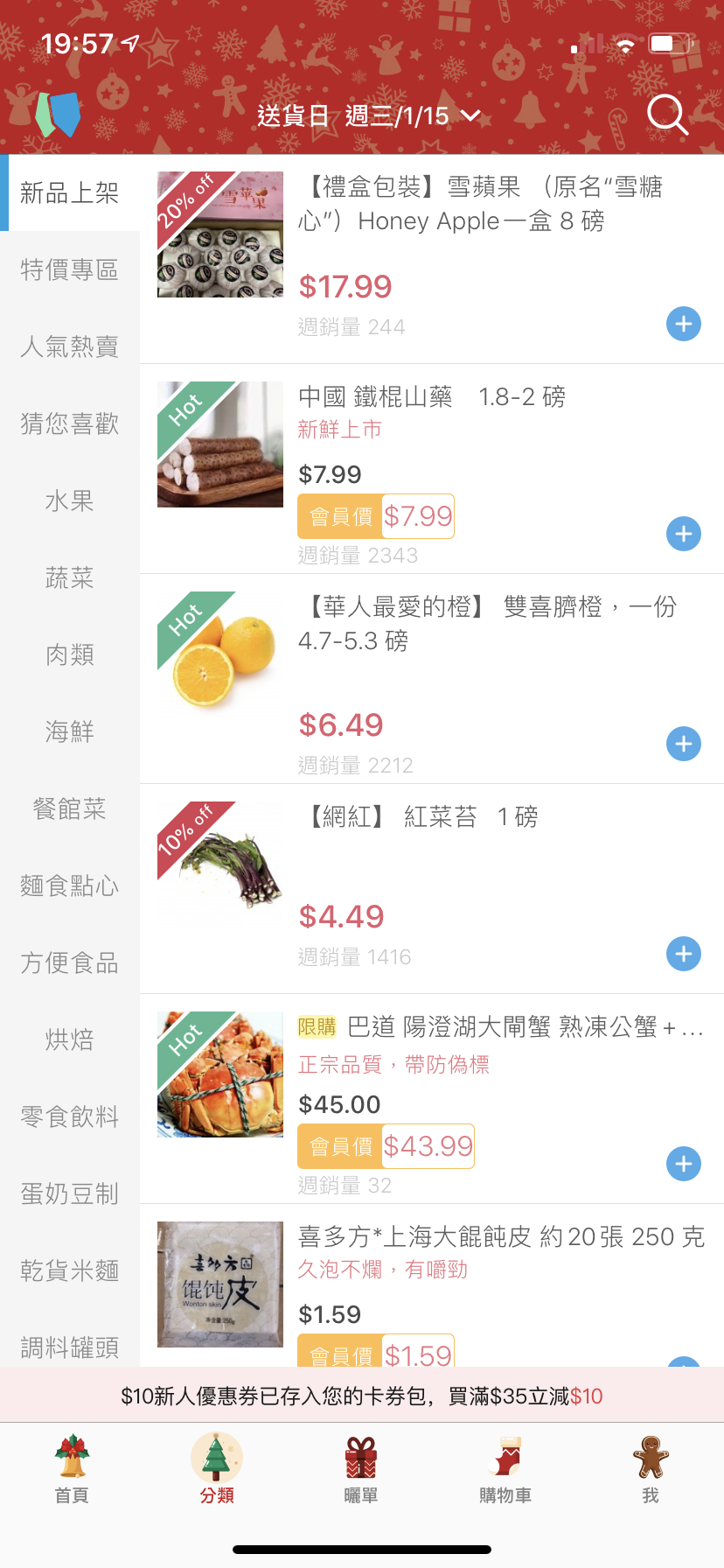Add 紅菜苔 to cart
Screen dimensions: 724x1568
pos(684,954)
